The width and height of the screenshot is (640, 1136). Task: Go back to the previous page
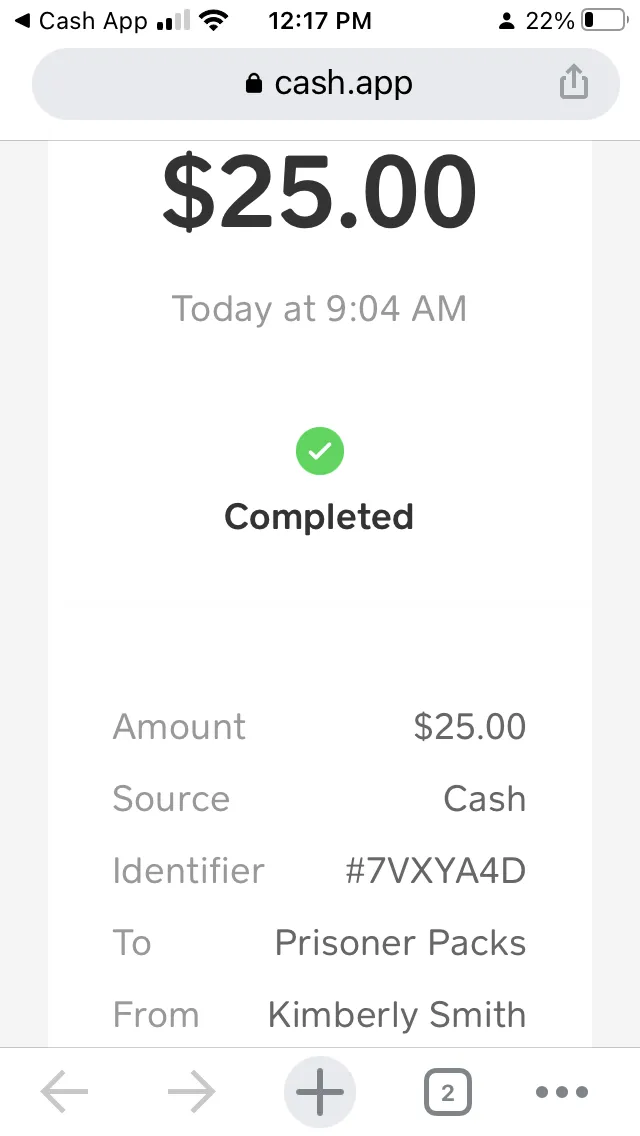[65, 1091]
